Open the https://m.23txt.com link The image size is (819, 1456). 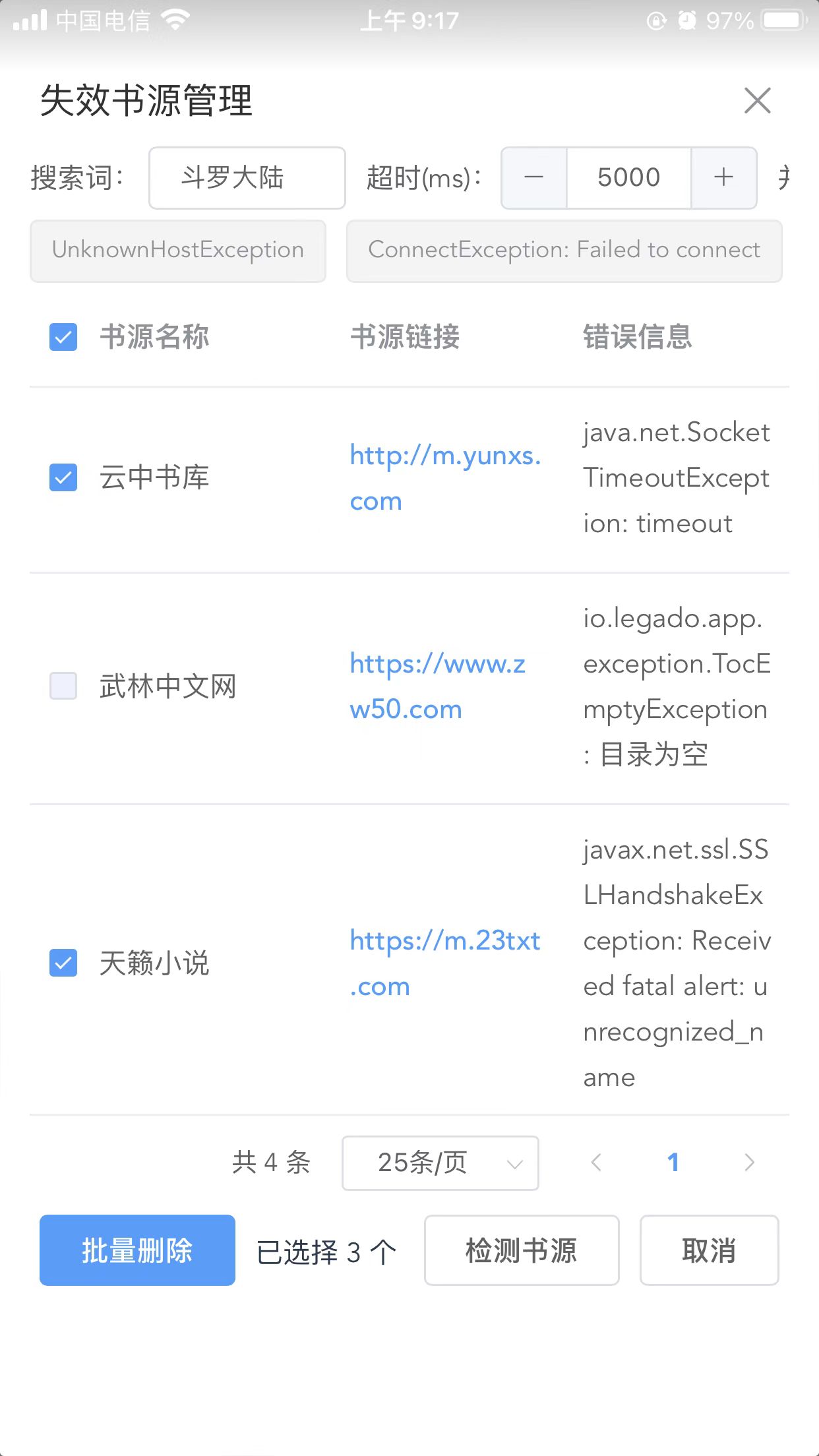444,963
